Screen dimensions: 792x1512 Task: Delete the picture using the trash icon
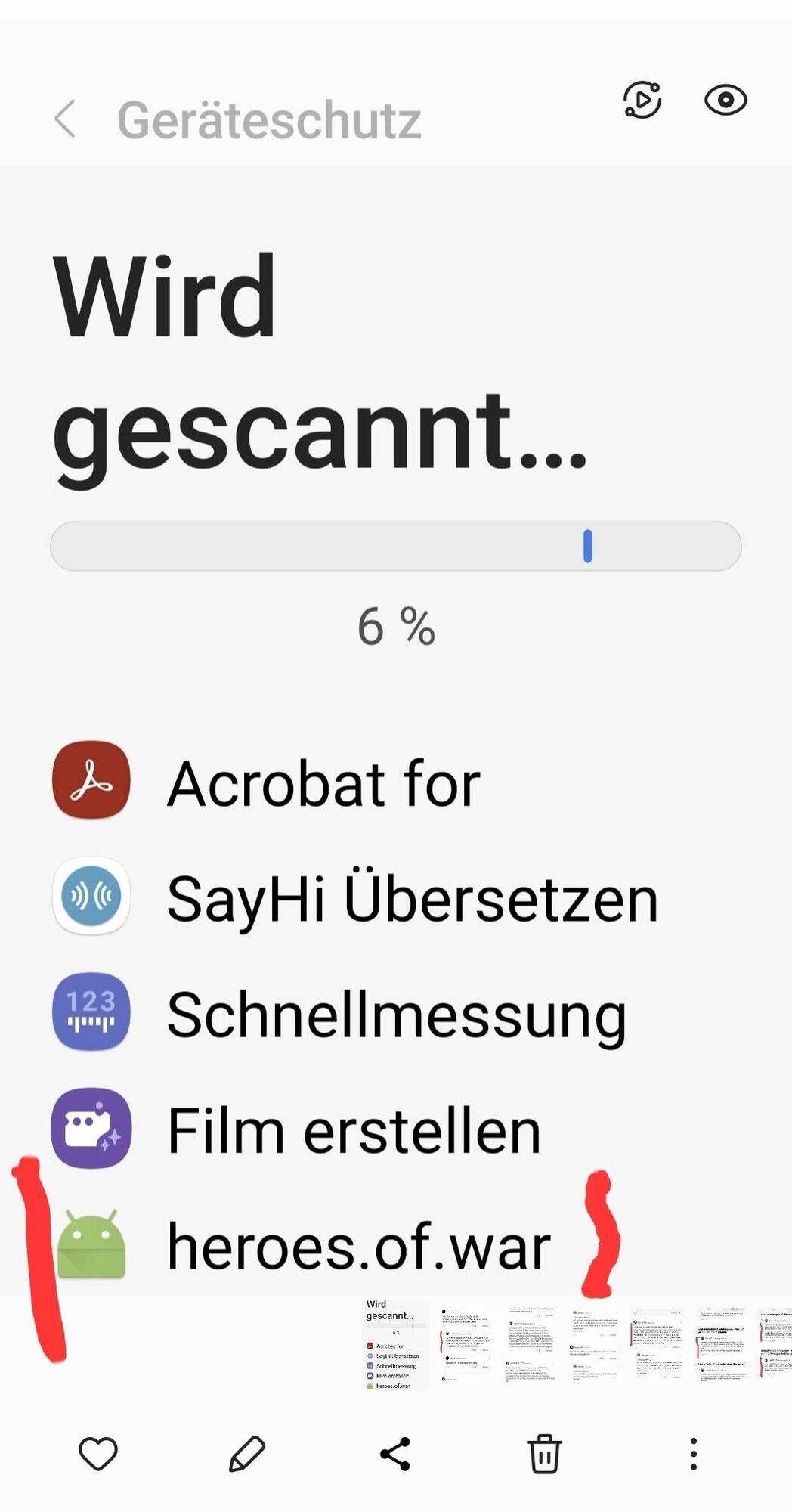click(x=544, y=1453)
